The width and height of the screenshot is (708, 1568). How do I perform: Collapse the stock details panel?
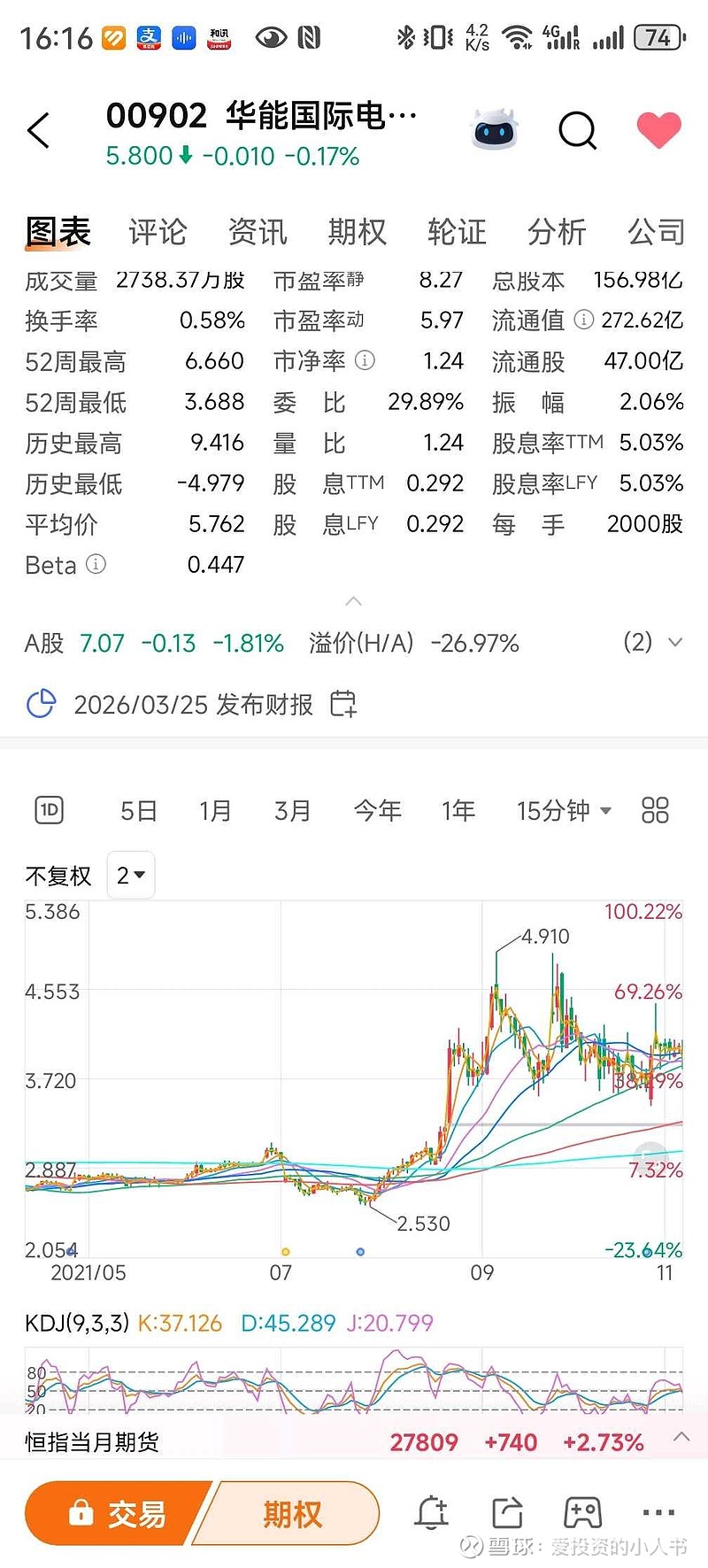(353, 602)
